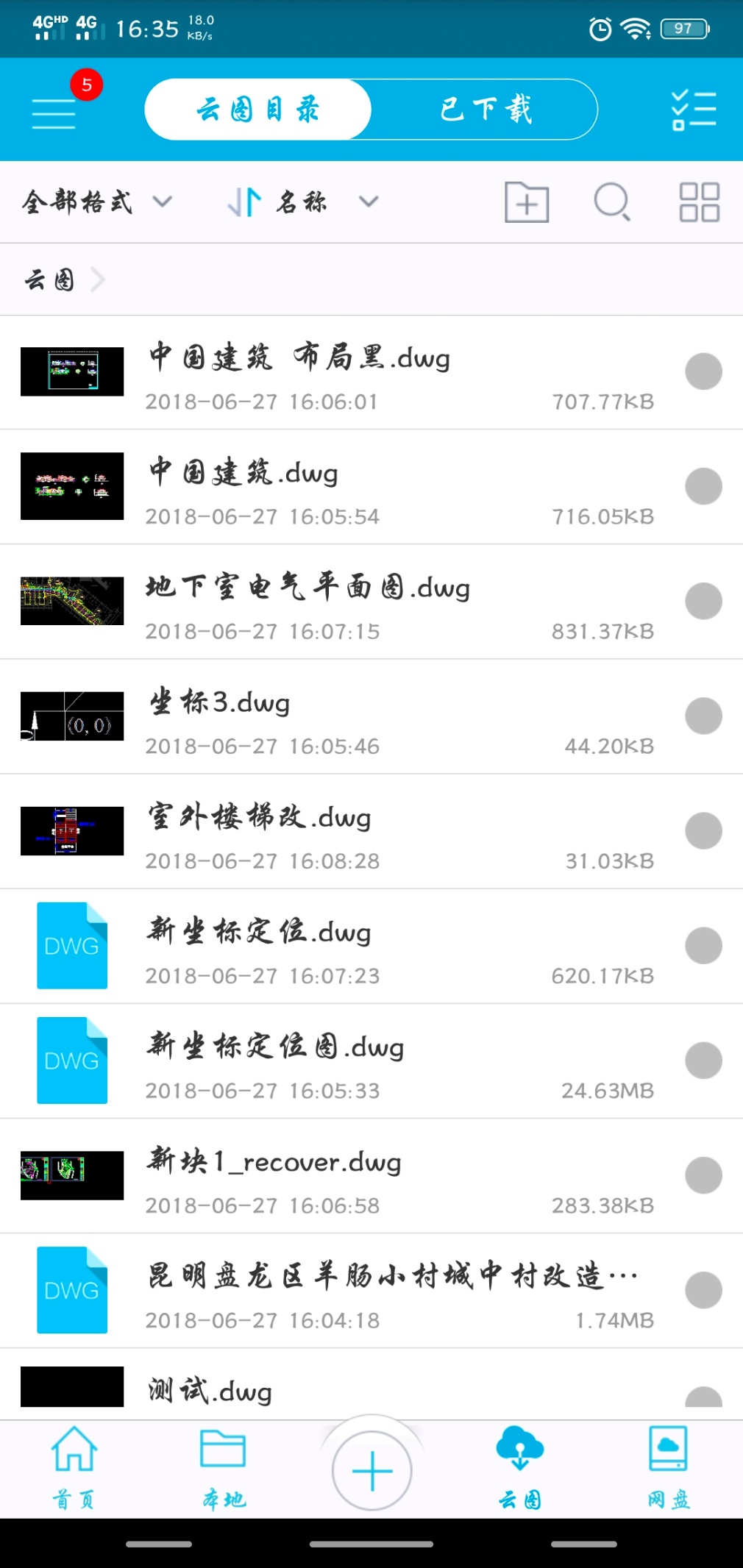Select the circle next to 中国建筑.dwg

click(x=703, y=486)
